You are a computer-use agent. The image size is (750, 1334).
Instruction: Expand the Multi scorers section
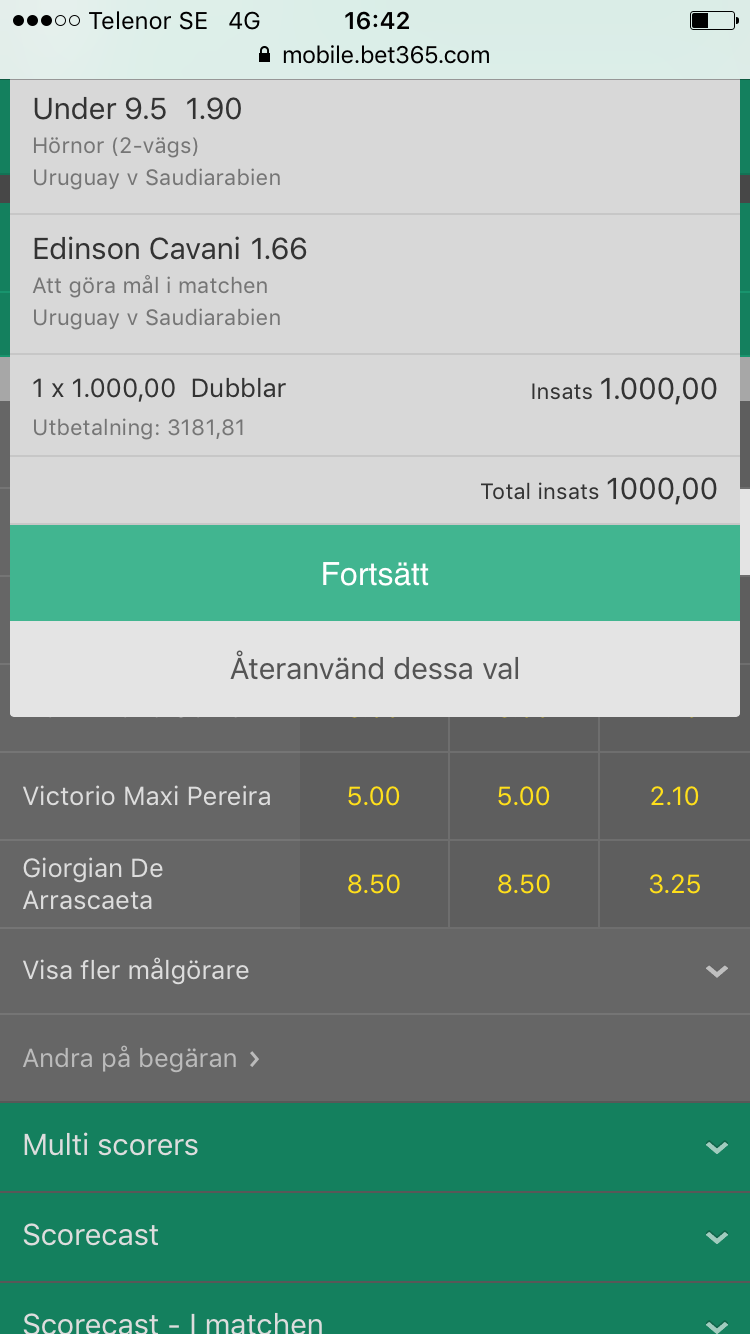click(x=375, y=1147)
